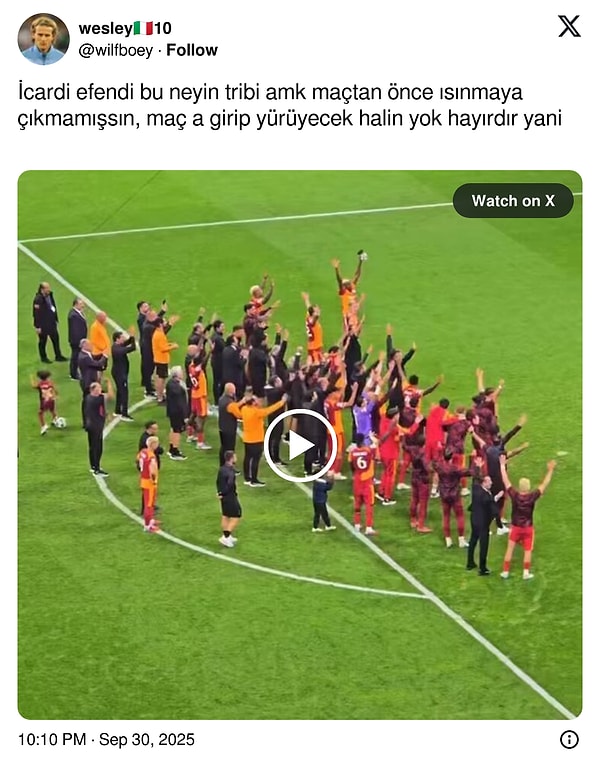This screenshot has height=770, width=600.
Task: Open the info icon beside the timestamp
Action: coord(569,739)
